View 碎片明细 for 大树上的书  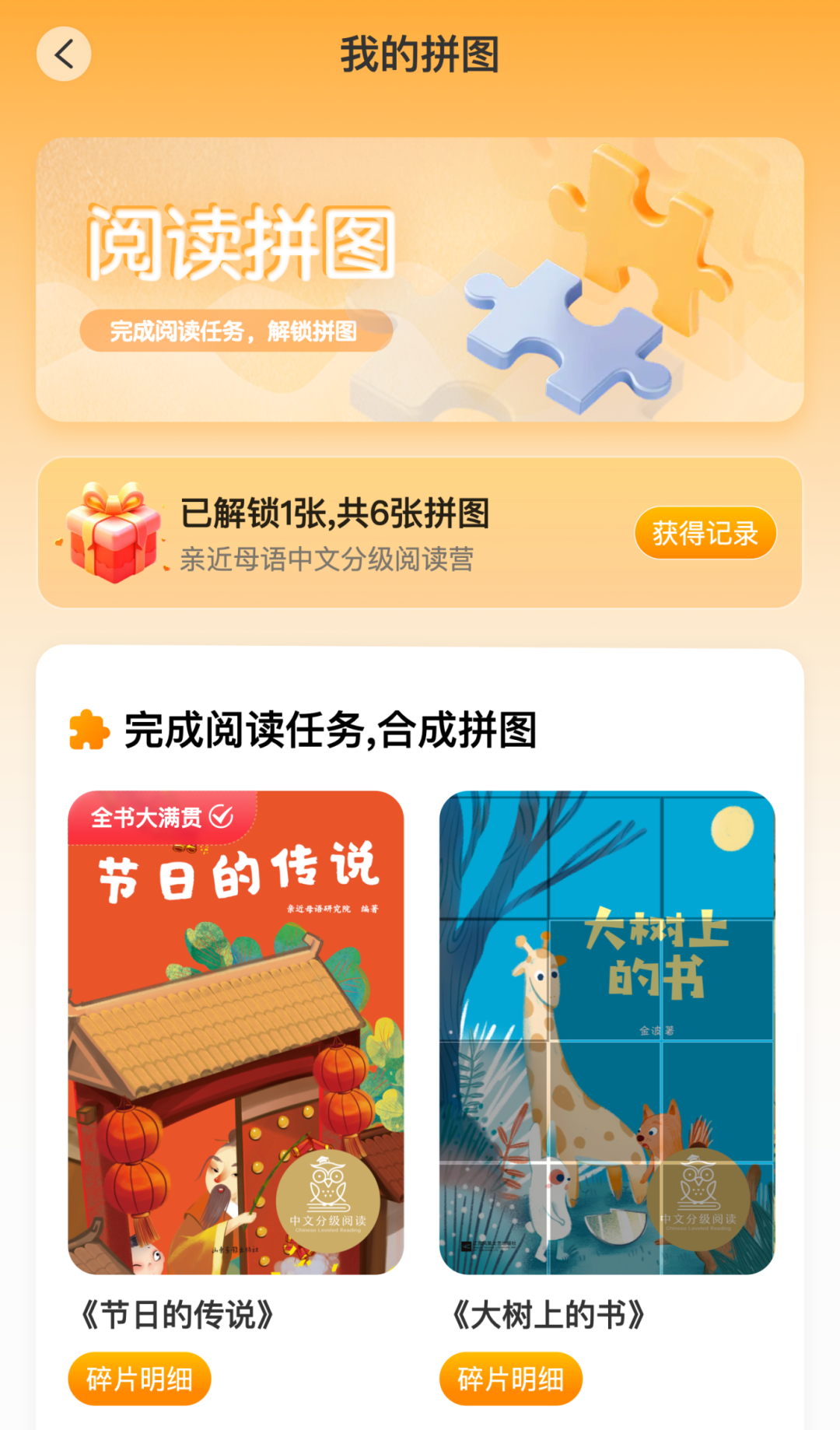511,1379
